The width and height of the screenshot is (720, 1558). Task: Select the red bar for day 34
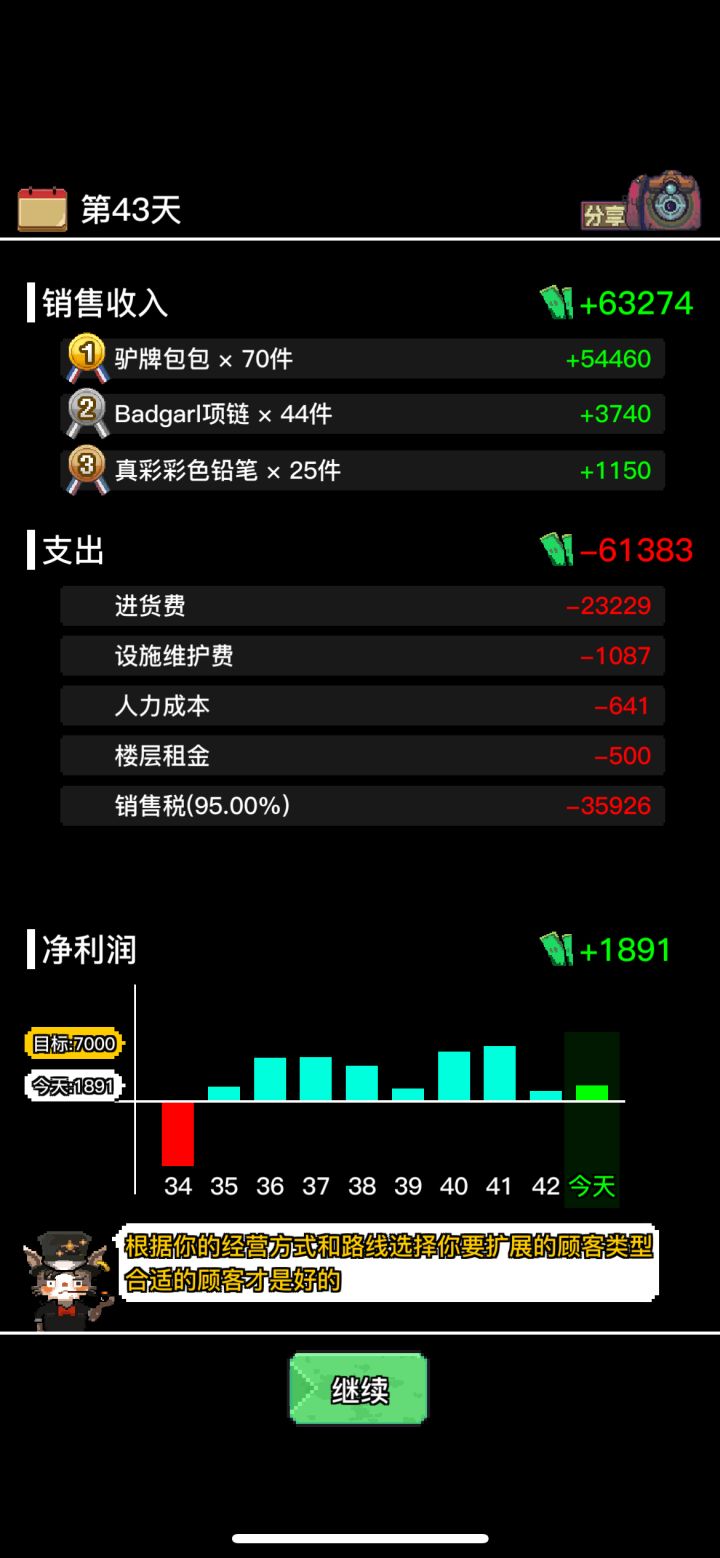pyautogui.click(x=178, y=1135)
